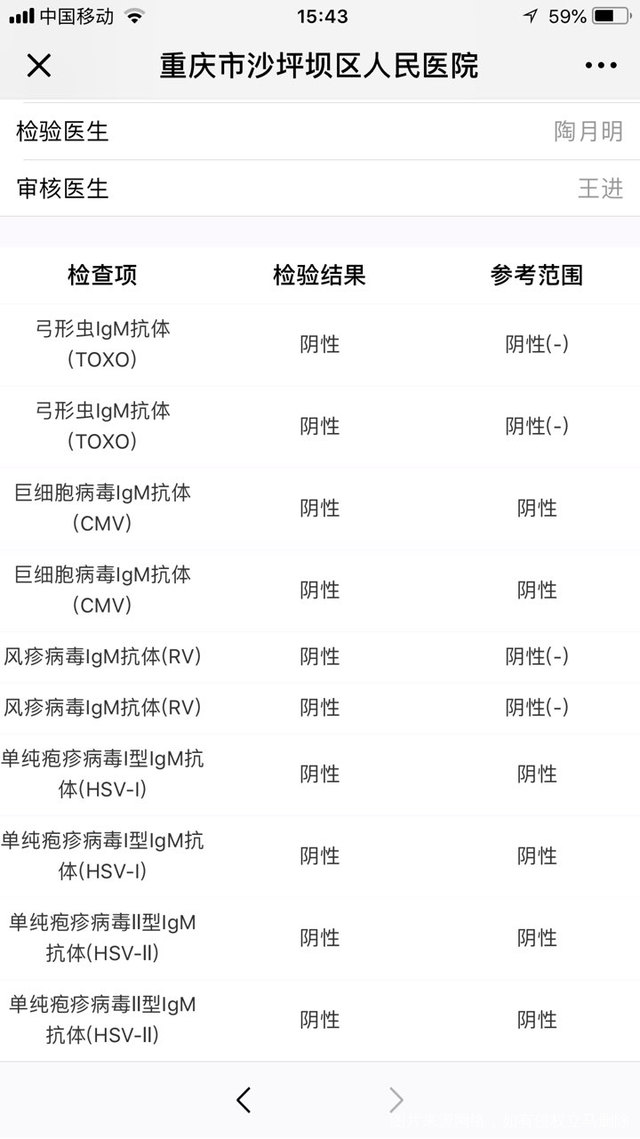640x1139 pixels.
Task: Go forward to the next web page
Action: (x=396, y=1100)
